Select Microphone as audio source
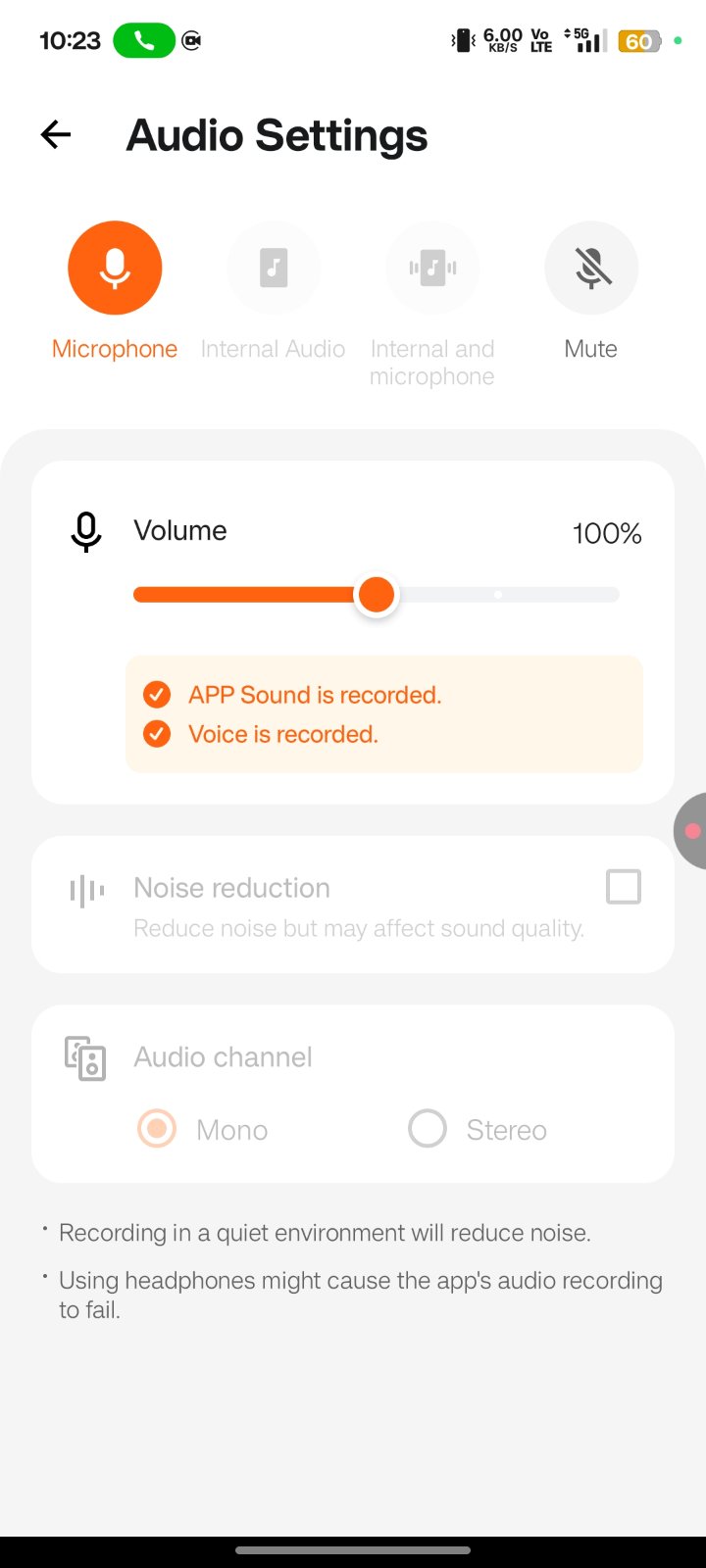 (115, 268)
